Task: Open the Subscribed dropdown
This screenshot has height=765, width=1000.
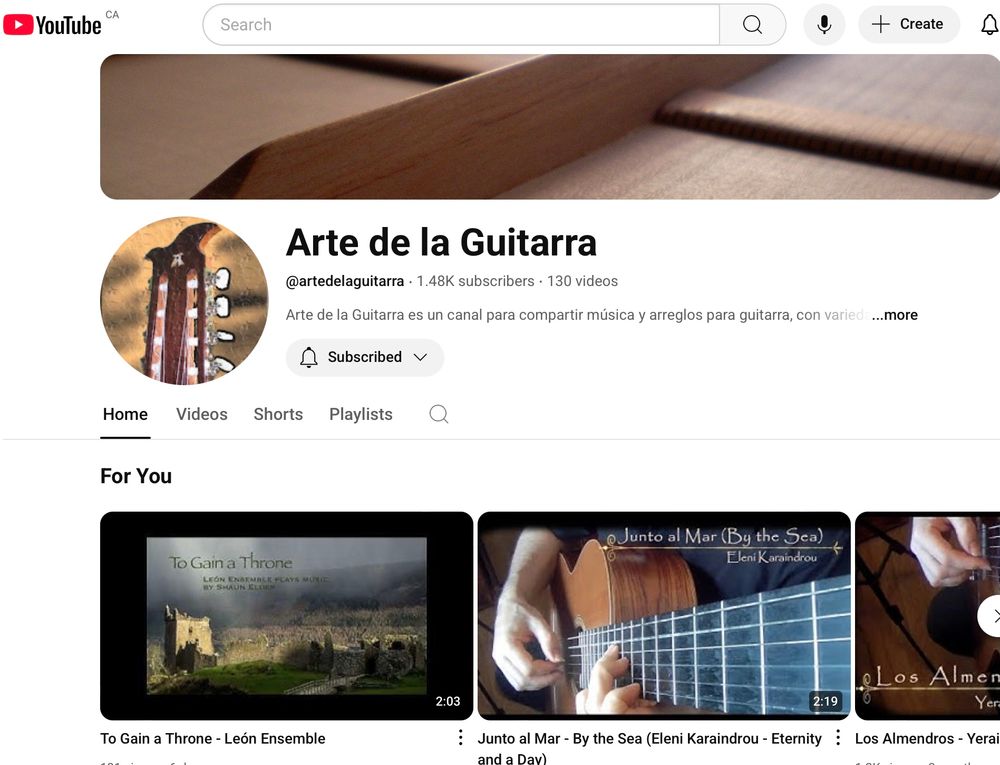Action: pos(365,357)
